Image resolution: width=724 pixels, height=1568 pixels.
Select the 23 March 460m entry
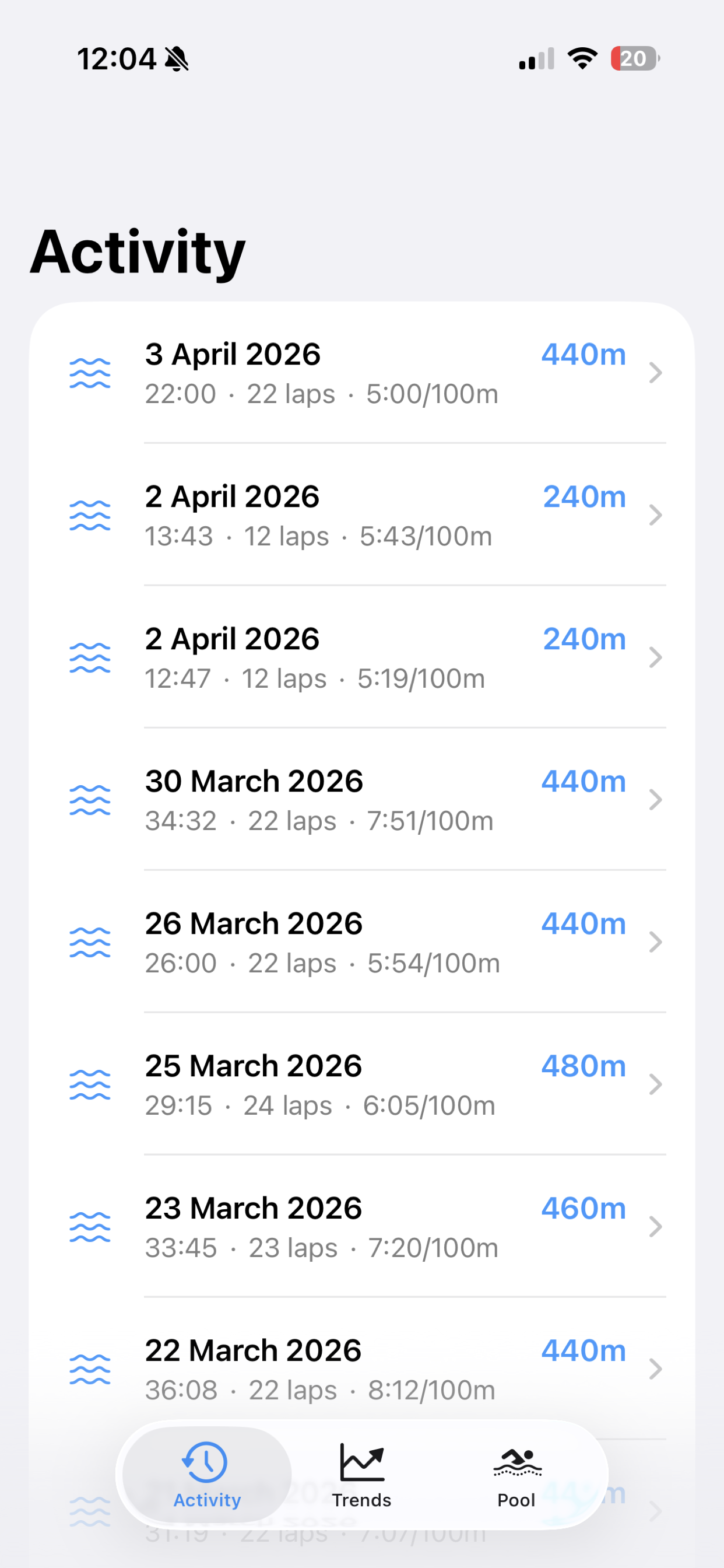[x=365, y=1227]
